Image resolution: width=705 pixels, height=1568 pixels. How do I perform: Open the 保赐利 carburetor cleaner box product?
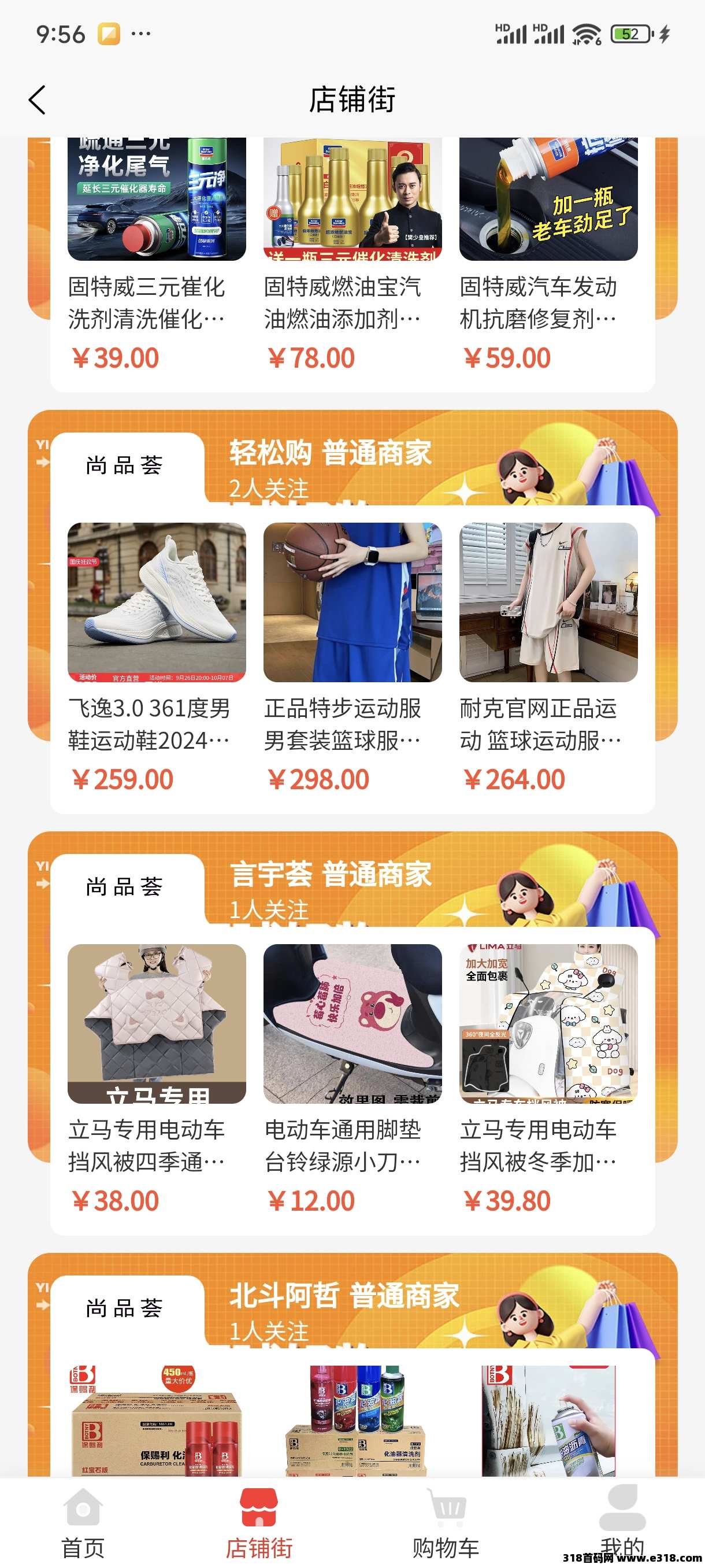157,1421
